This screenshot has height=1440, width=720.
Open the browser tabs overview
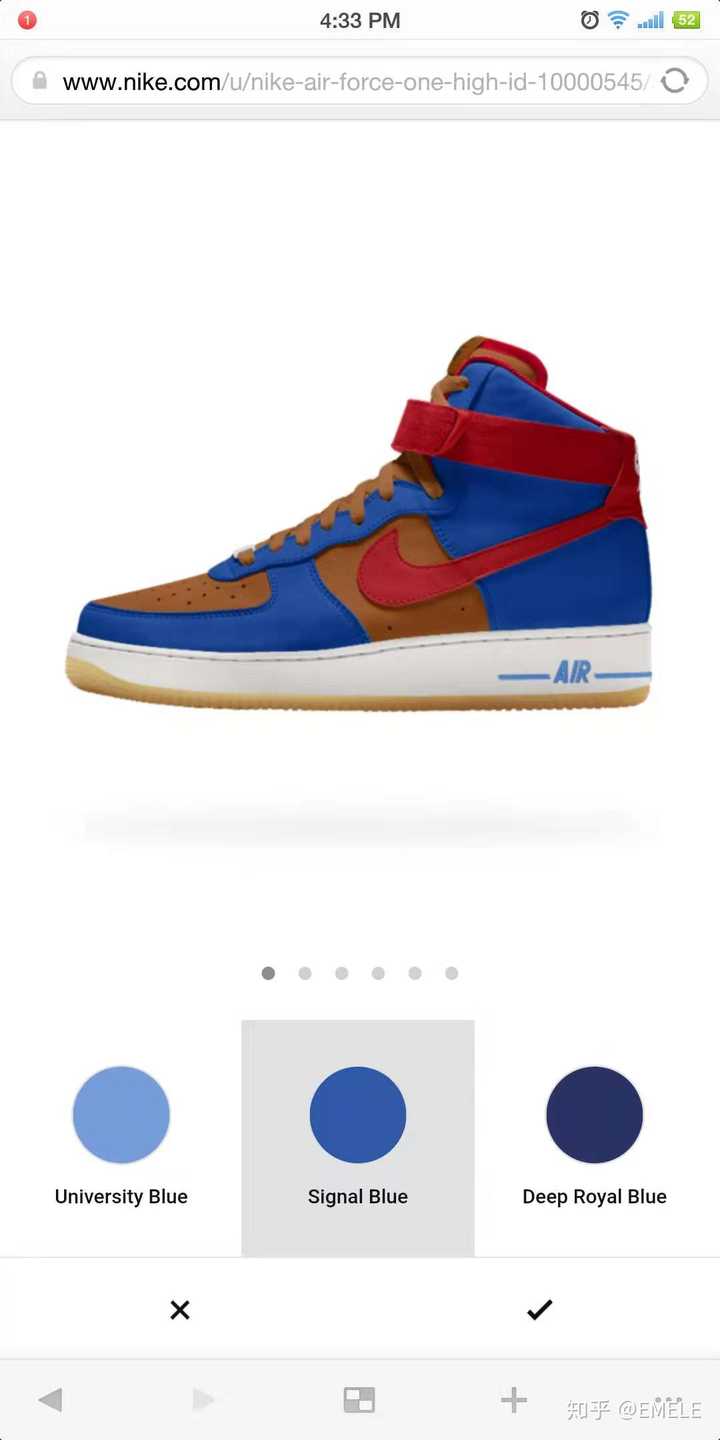point(359,1400)
